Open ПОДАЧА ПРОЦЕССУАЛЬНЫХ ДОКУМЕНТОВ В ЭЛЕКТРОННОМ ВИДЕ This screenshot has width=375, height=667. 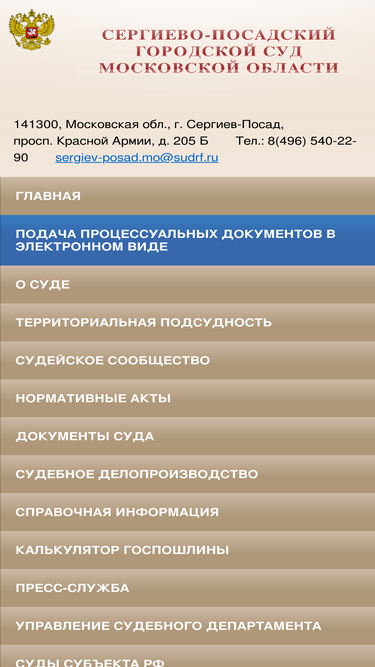pyautogui.click(x=188, y=240)
